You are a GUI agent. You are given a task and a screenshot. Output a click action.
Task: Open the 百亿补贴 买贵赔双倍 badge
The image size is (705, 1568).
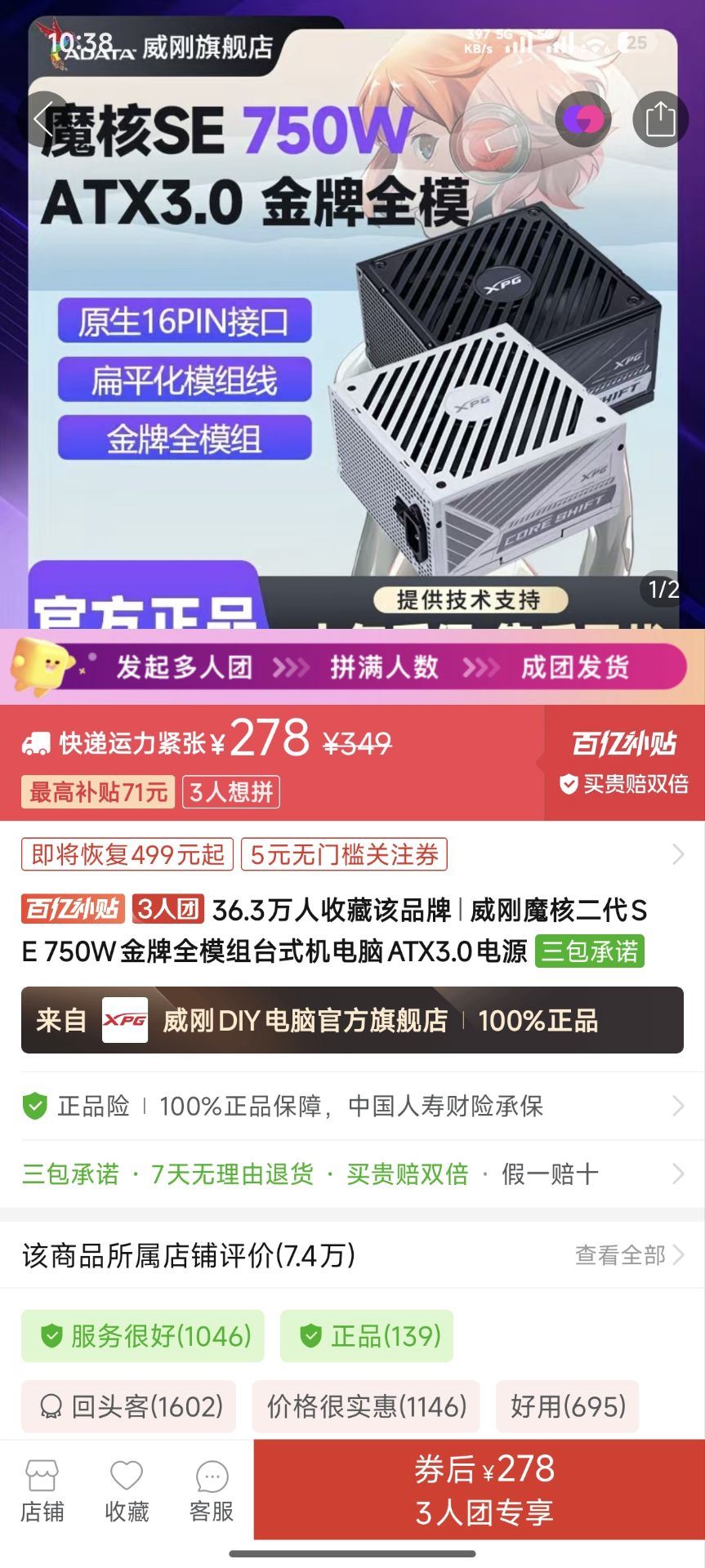tap(625, 763)
